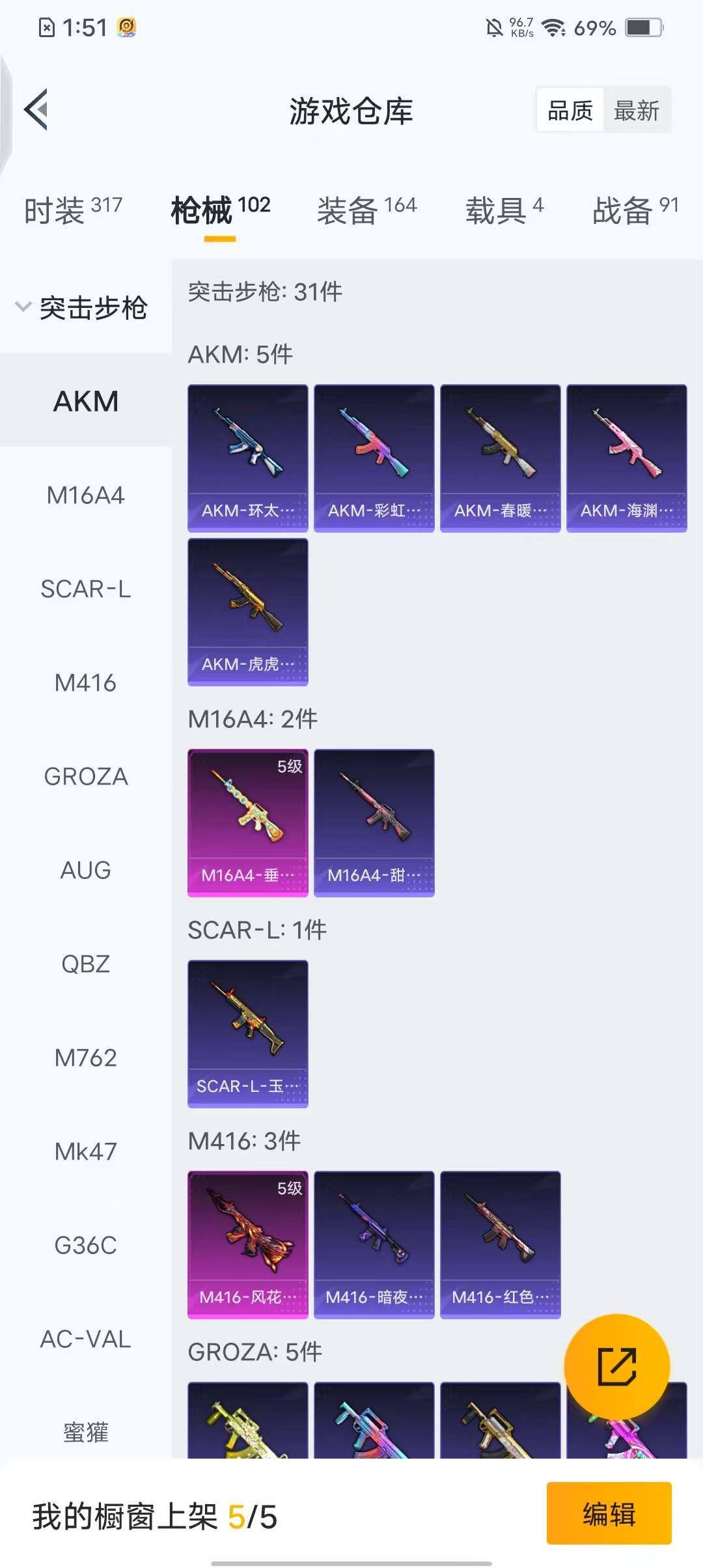Jump to SCAR-L in the sidebar
This screenshot has height=1568, width=703.
click(85, 589)
